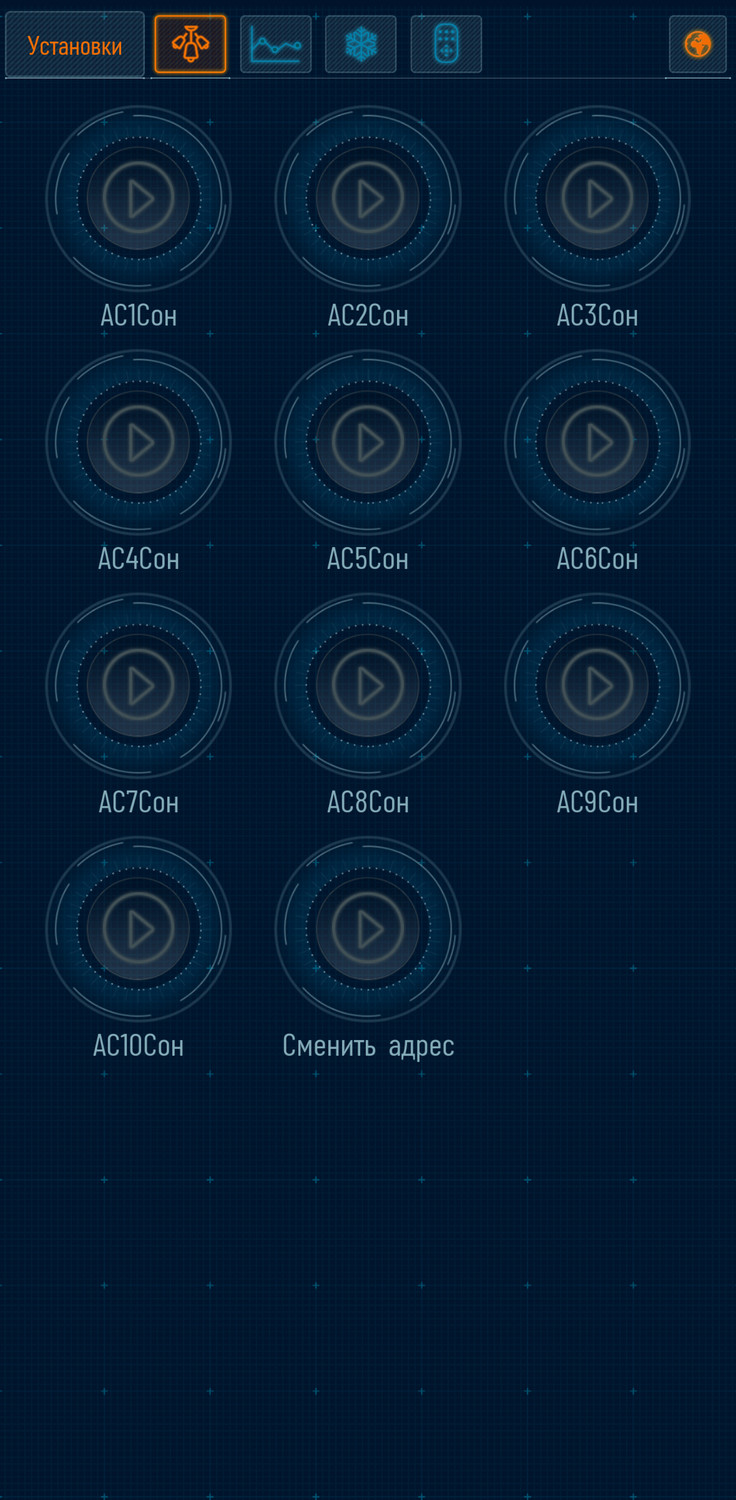The image size is (736, 1500).
Task: Run the AC1Сон scenario
Action: [x=139, y=199]
